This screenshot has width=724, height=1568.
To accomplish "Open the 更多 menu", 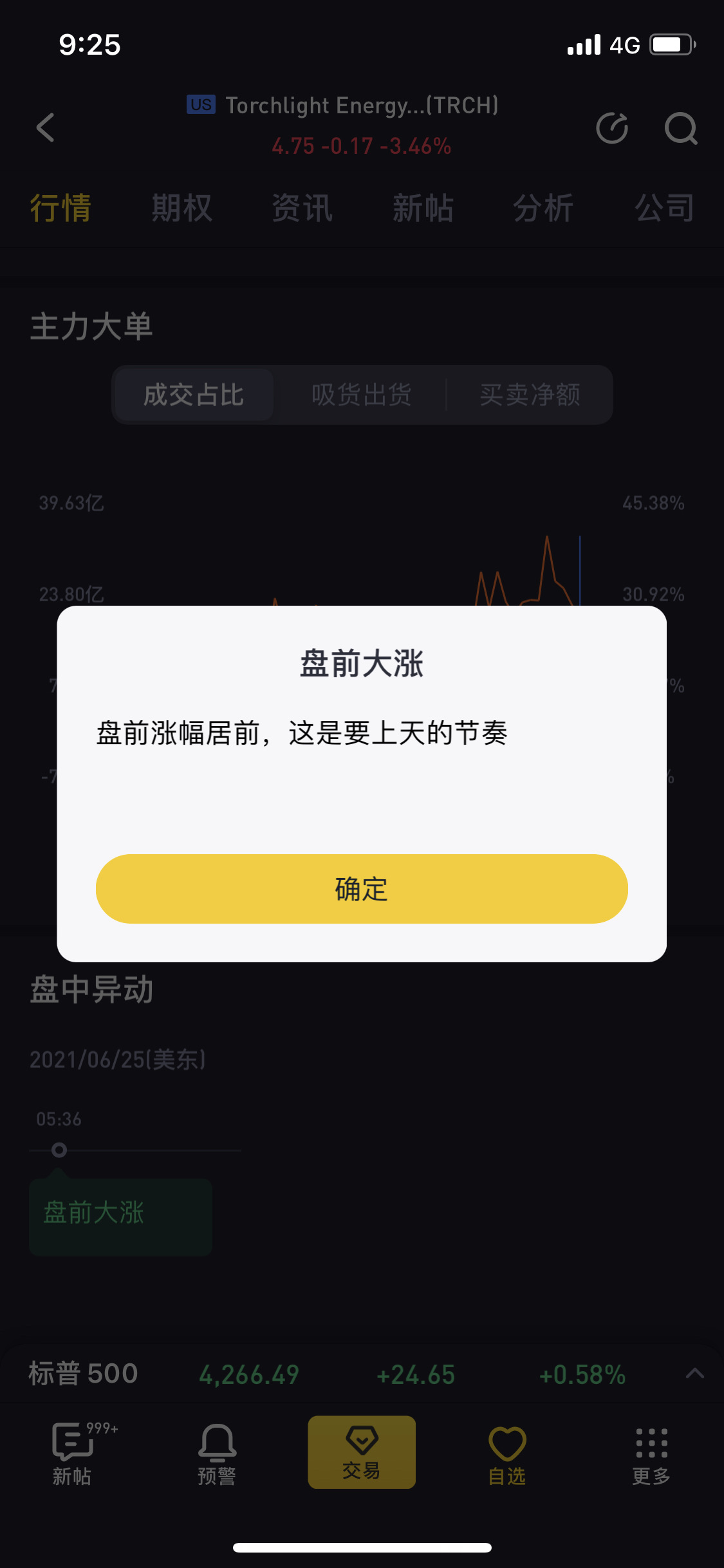I will coord(651,1454).
